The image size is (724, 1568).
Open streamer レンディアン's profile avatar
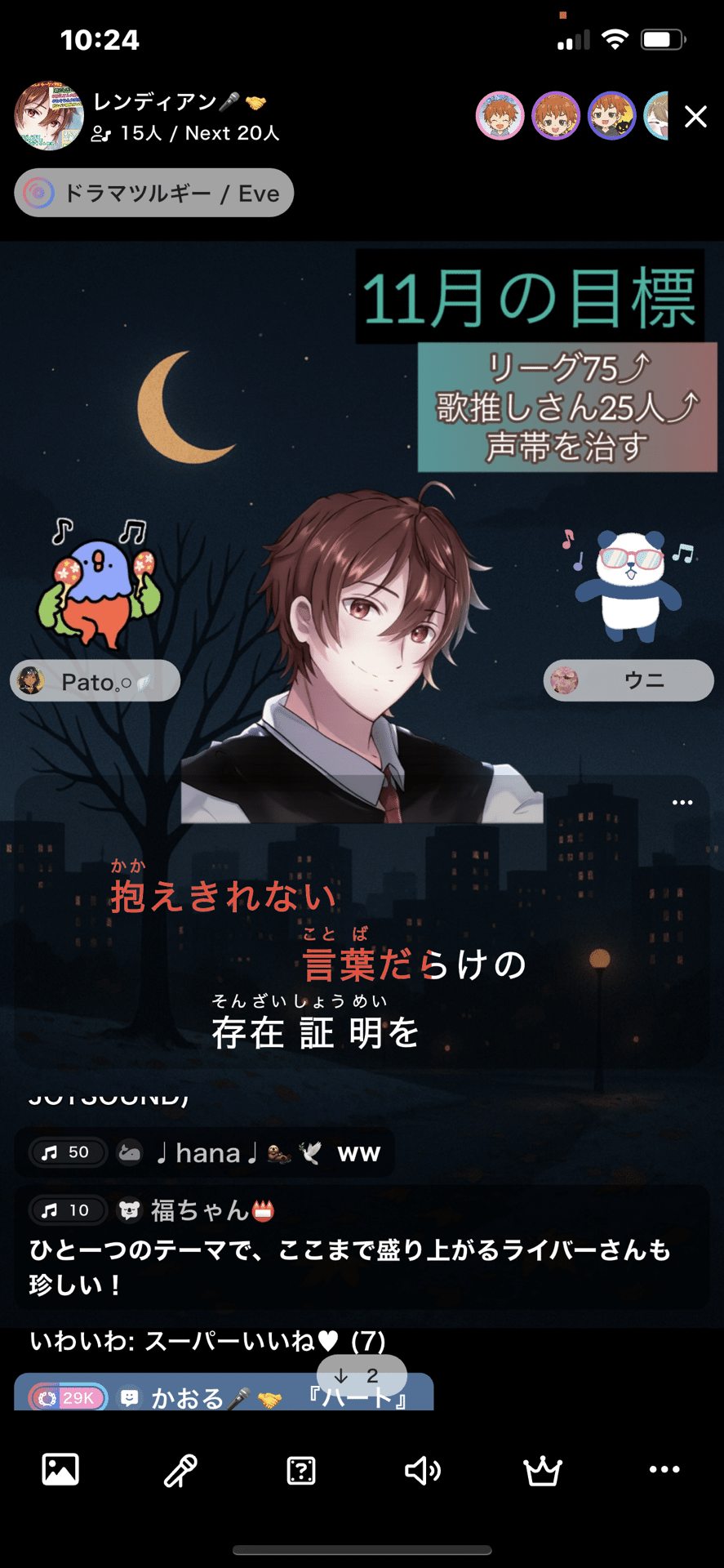(49, 116)
